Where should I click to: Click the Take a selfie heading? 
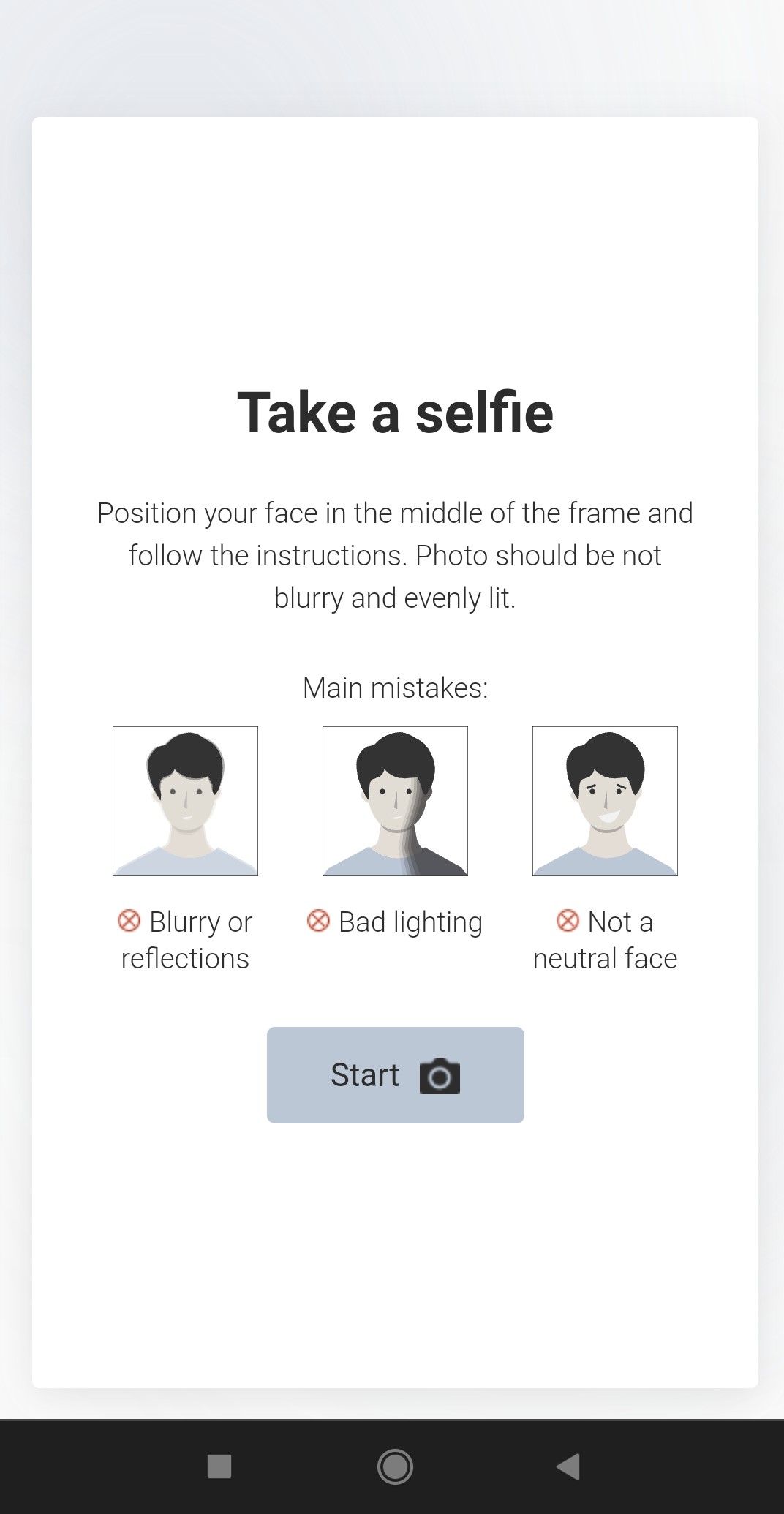395,412
